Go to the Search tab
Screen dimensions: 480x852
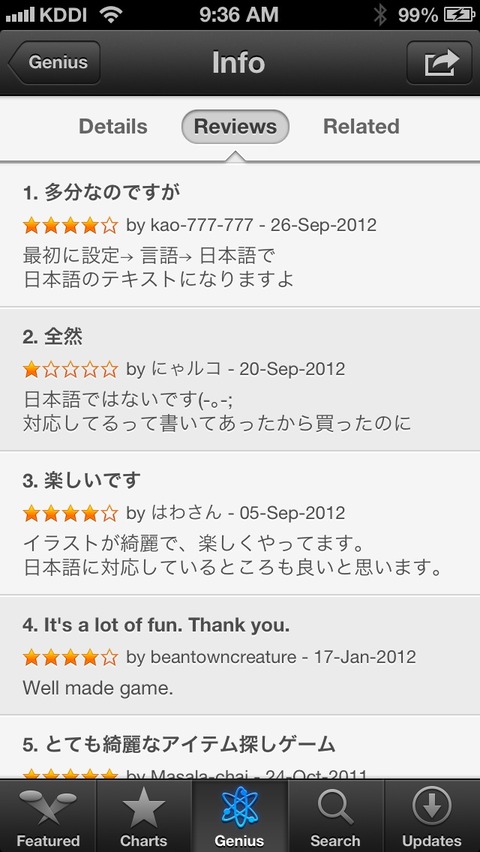tap(336, 816)
